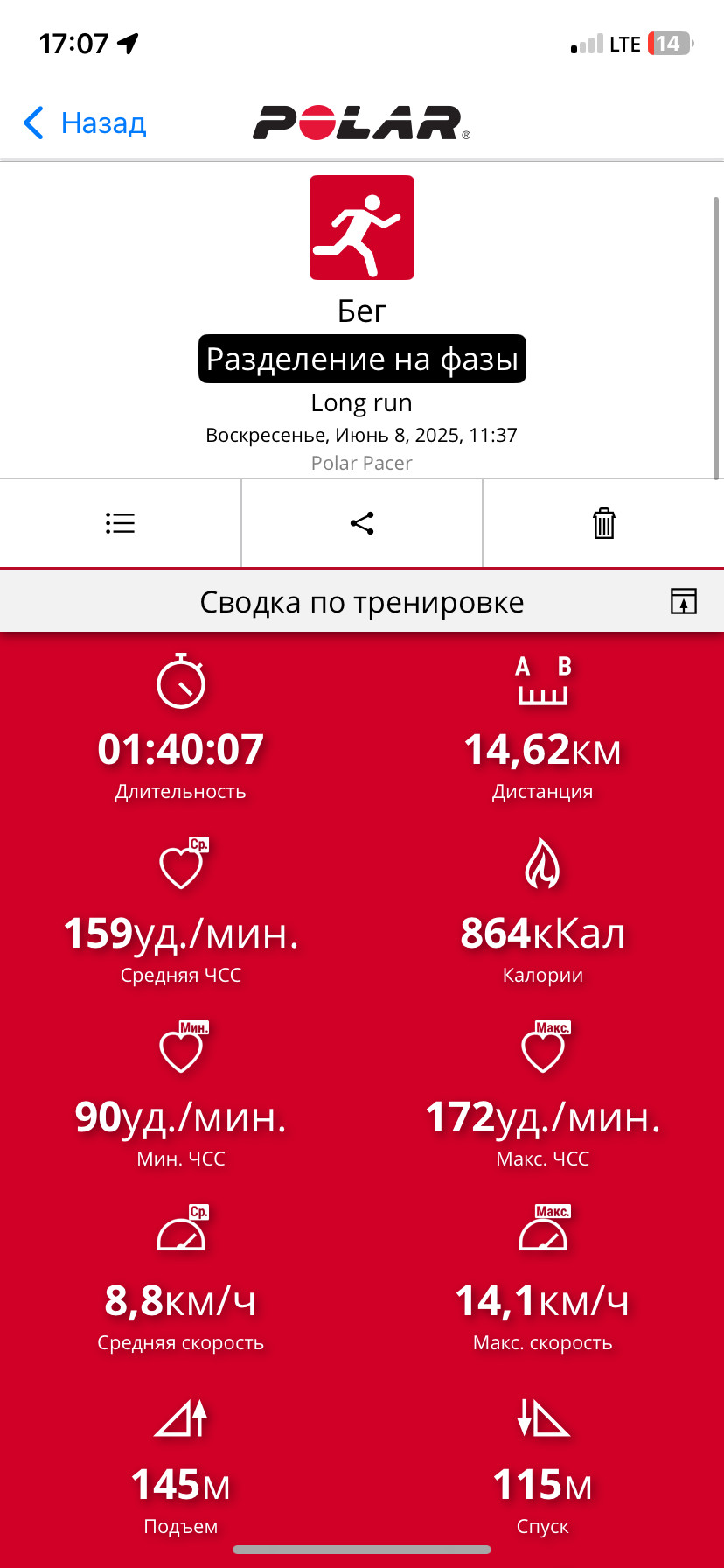Delete this training session

click(604, 523)
